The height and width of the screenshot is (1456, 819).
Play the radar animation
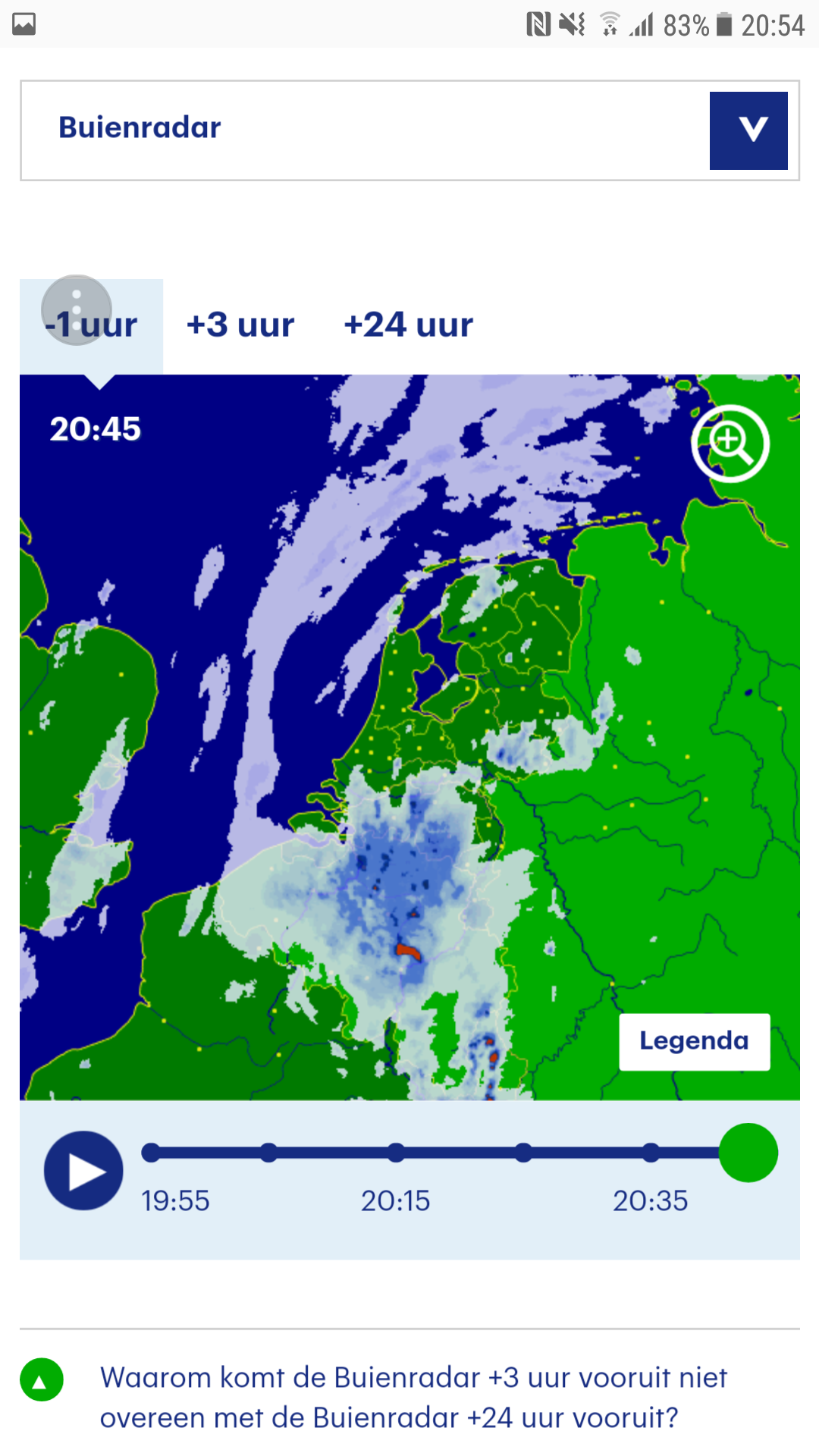point(83,1170)
